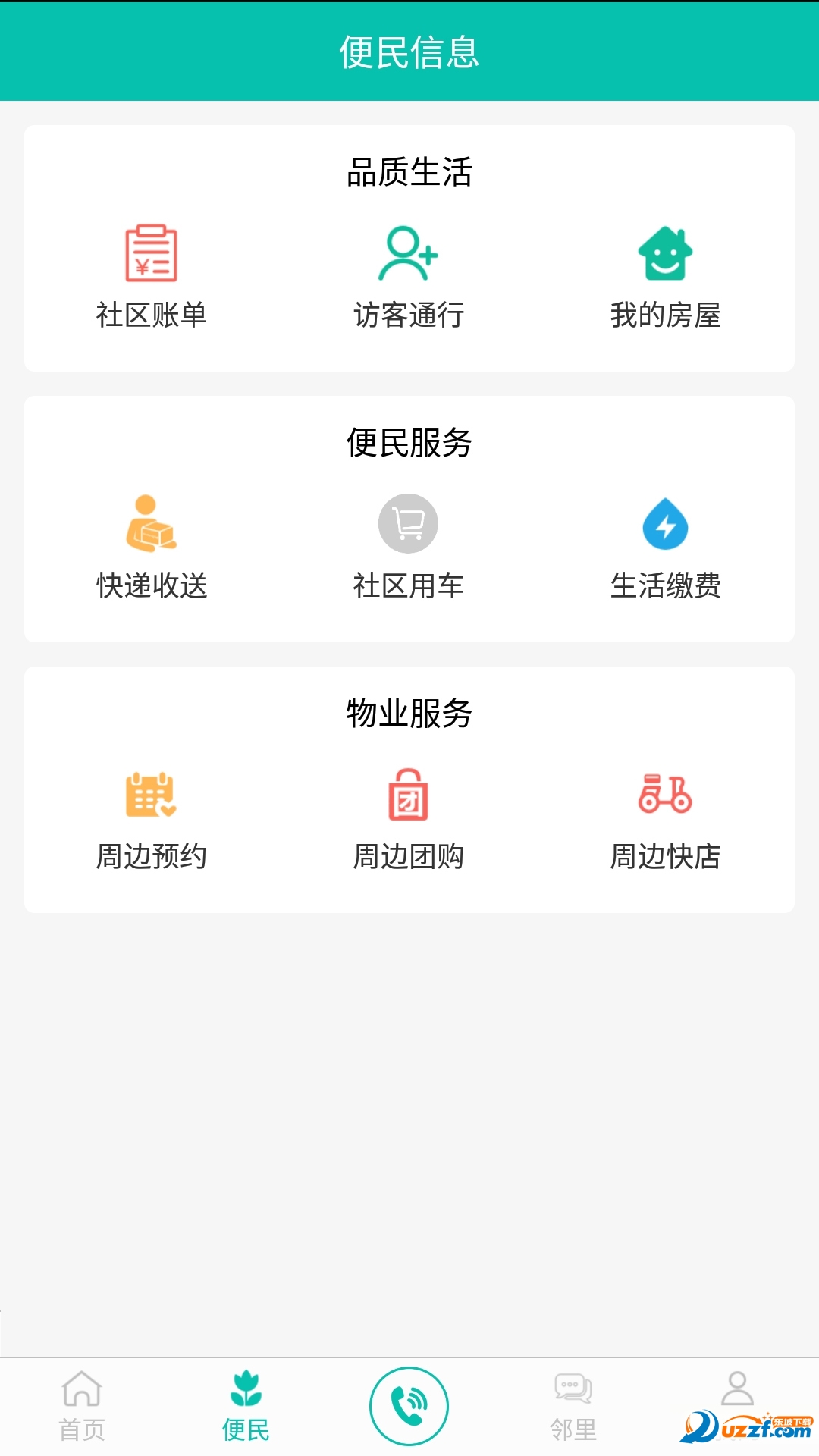The image size is (819, 1456).
Task: Click the 便民信息 title bar
Action: tap(409, 50)
